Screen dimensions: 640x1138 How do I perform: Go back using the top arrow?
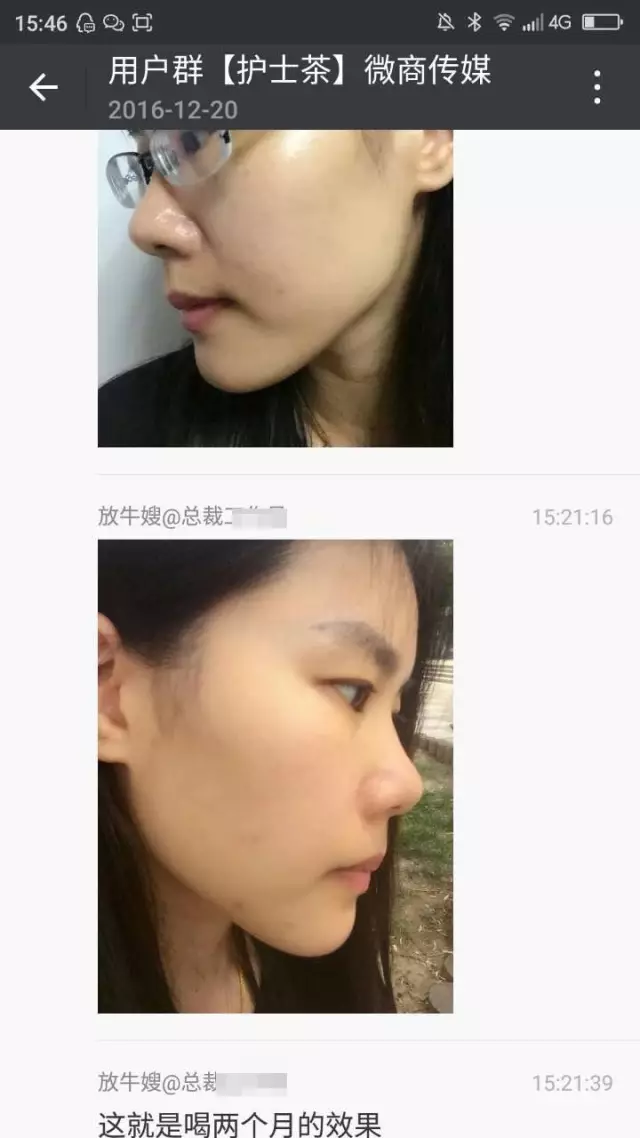coord(43,87)
